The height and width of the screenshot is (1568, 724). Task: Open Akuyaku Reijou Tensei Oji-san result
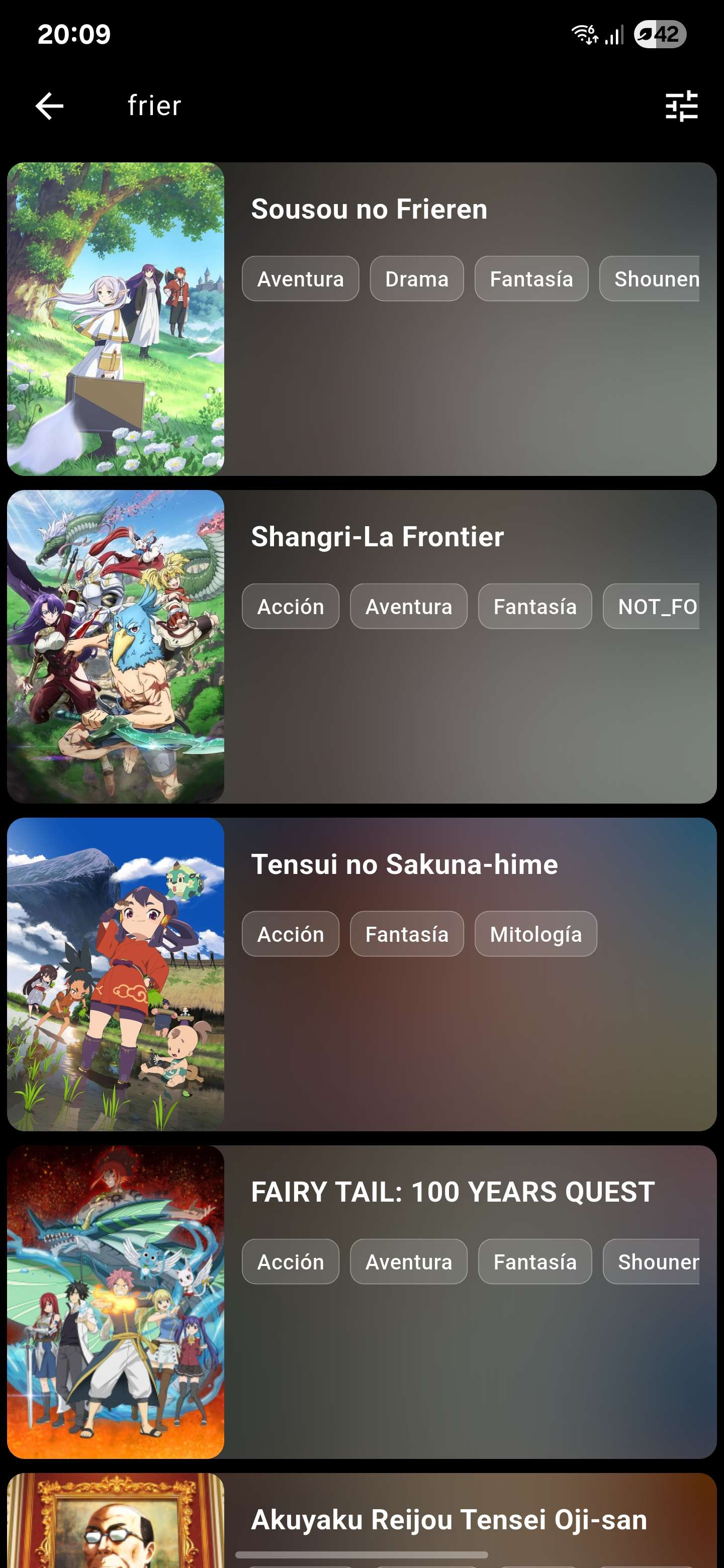point(448,1519)
